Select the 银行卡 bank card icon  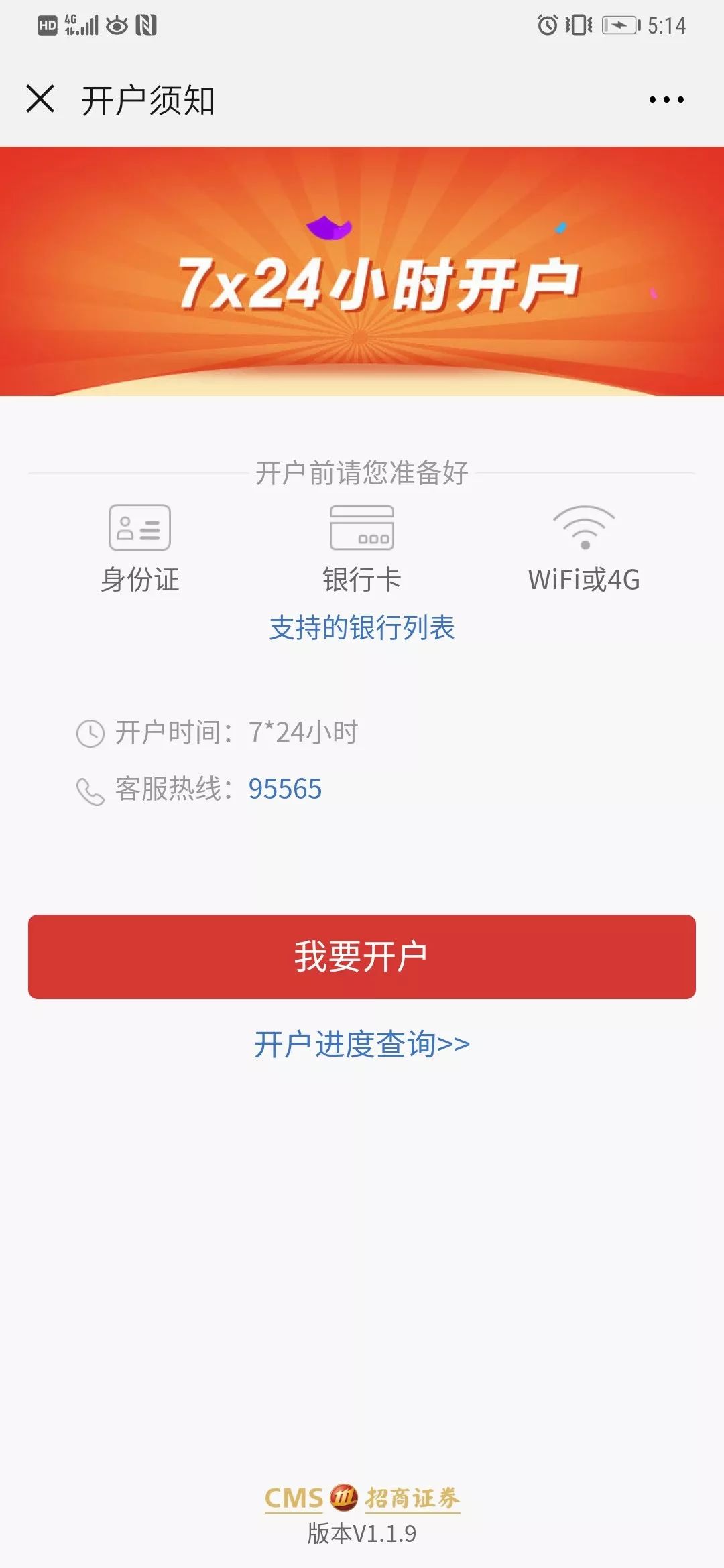point(362,529)
